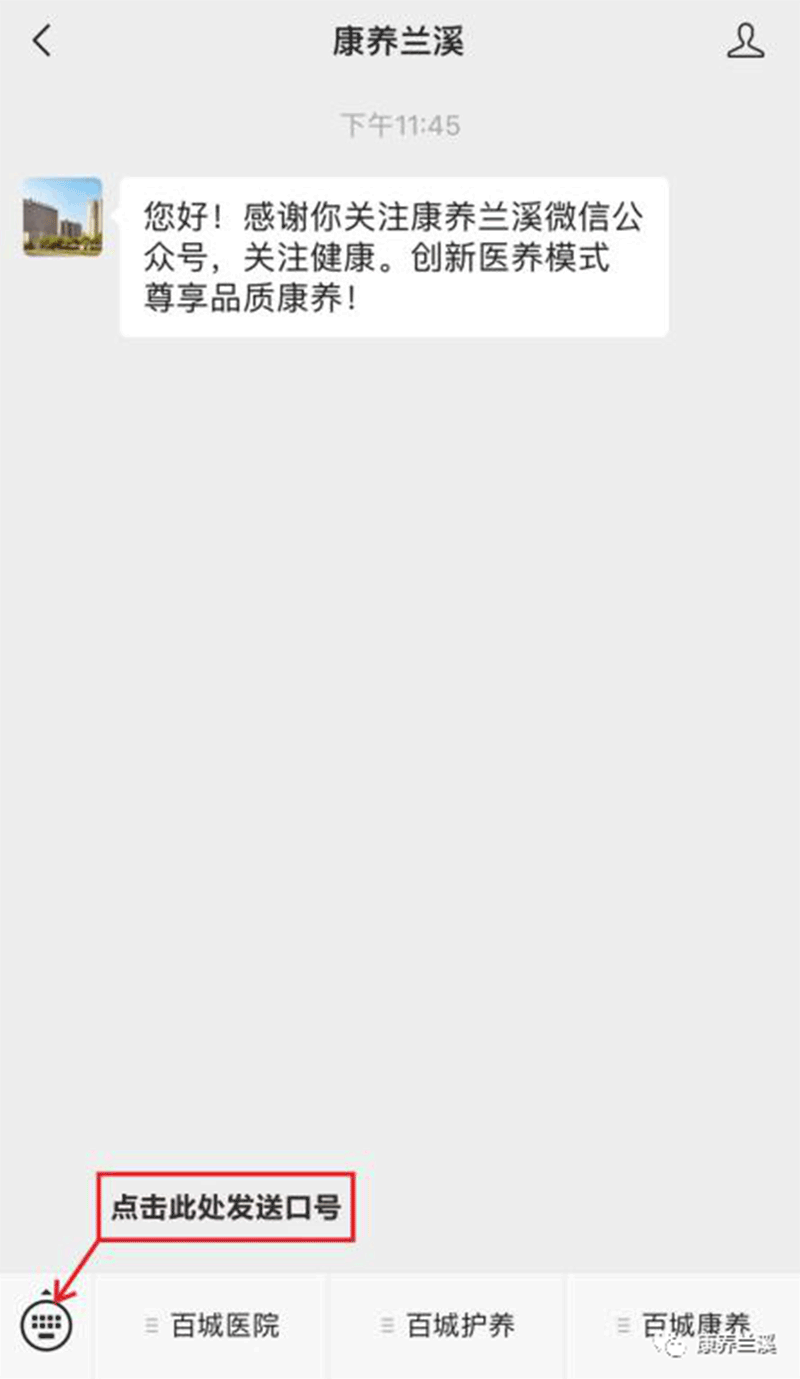
Task: Open the 百城护养 menu
Action: point(447,1327)
